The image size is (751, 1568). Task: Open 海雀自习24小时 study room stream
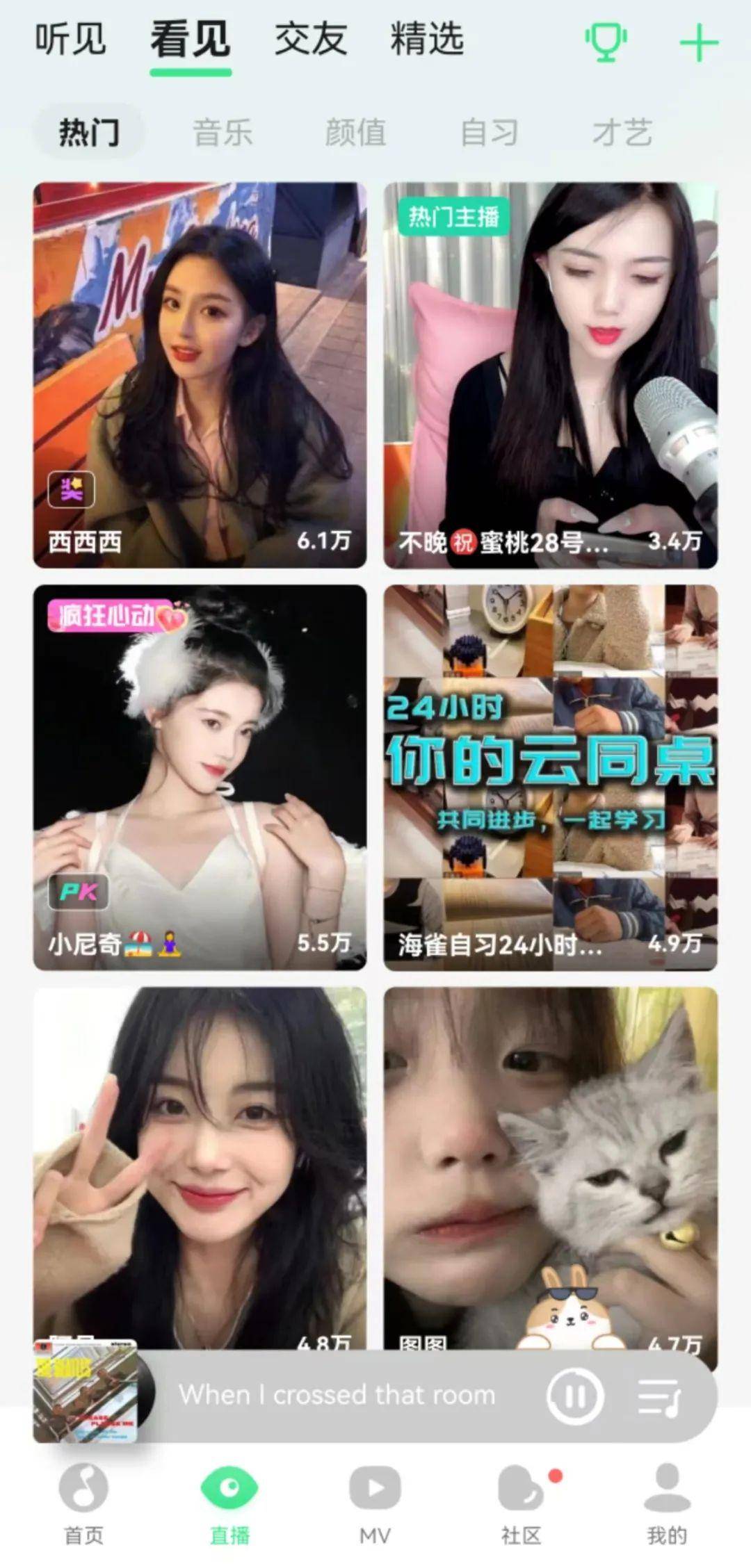click(550, 777)
